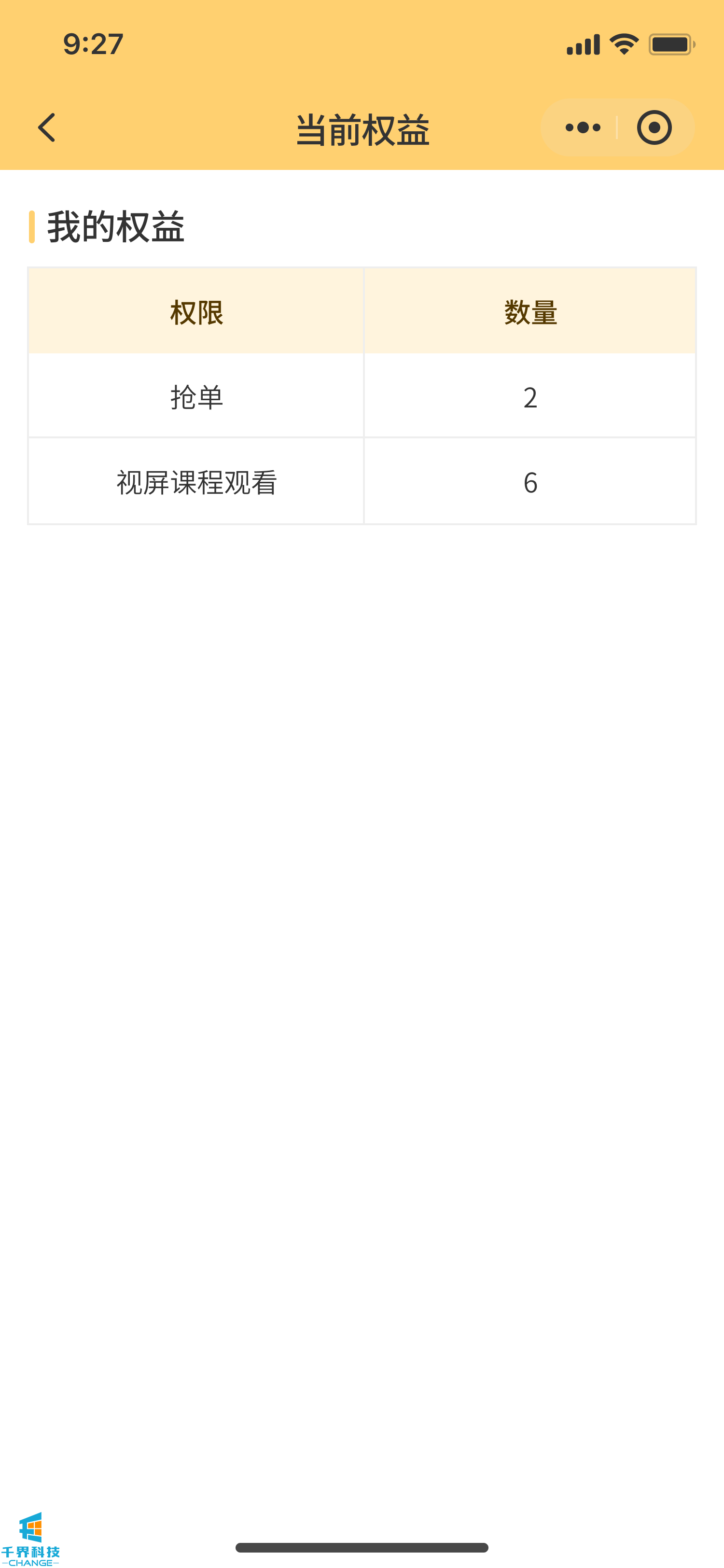This screenshot has width=724, height=1568.
Task: Close the mini program with the circle button
Action: [x=654, y=128]
